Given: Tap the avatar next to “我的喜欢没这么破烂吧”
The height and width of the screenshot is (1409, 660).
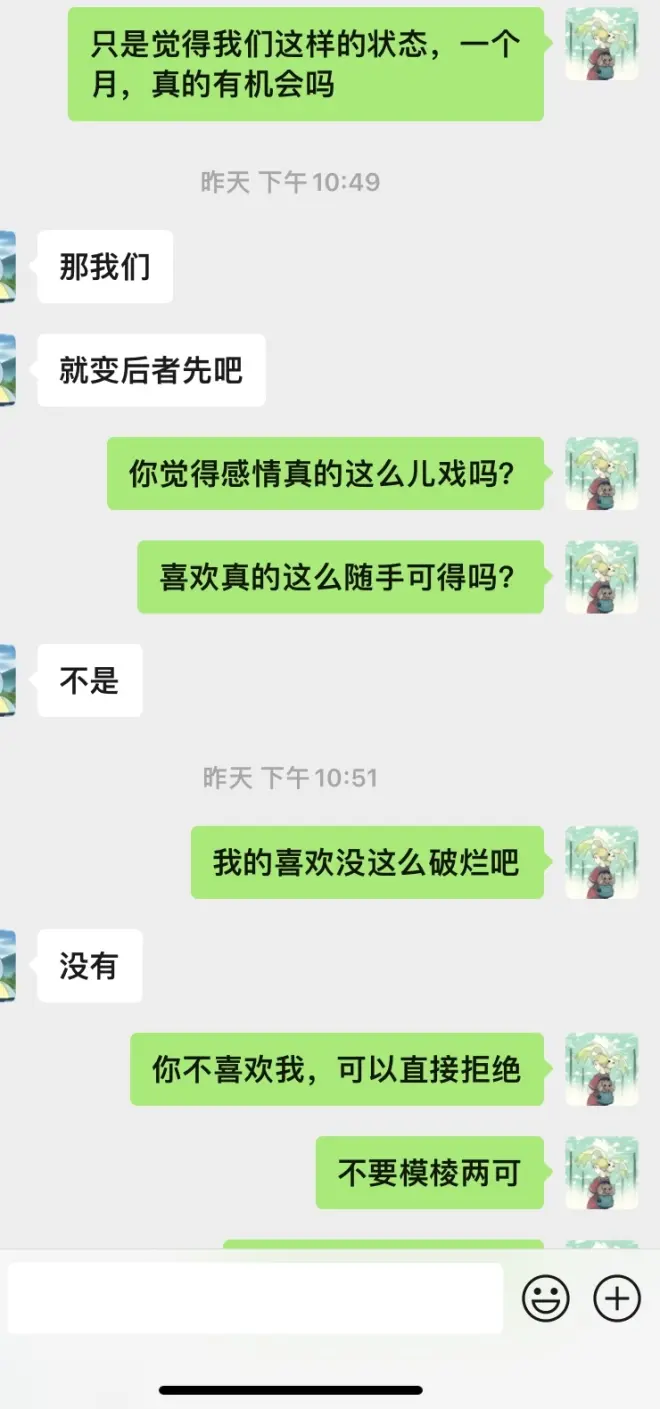Looking at the screenshot, I should pyautogui.click(x=601, y=862).
